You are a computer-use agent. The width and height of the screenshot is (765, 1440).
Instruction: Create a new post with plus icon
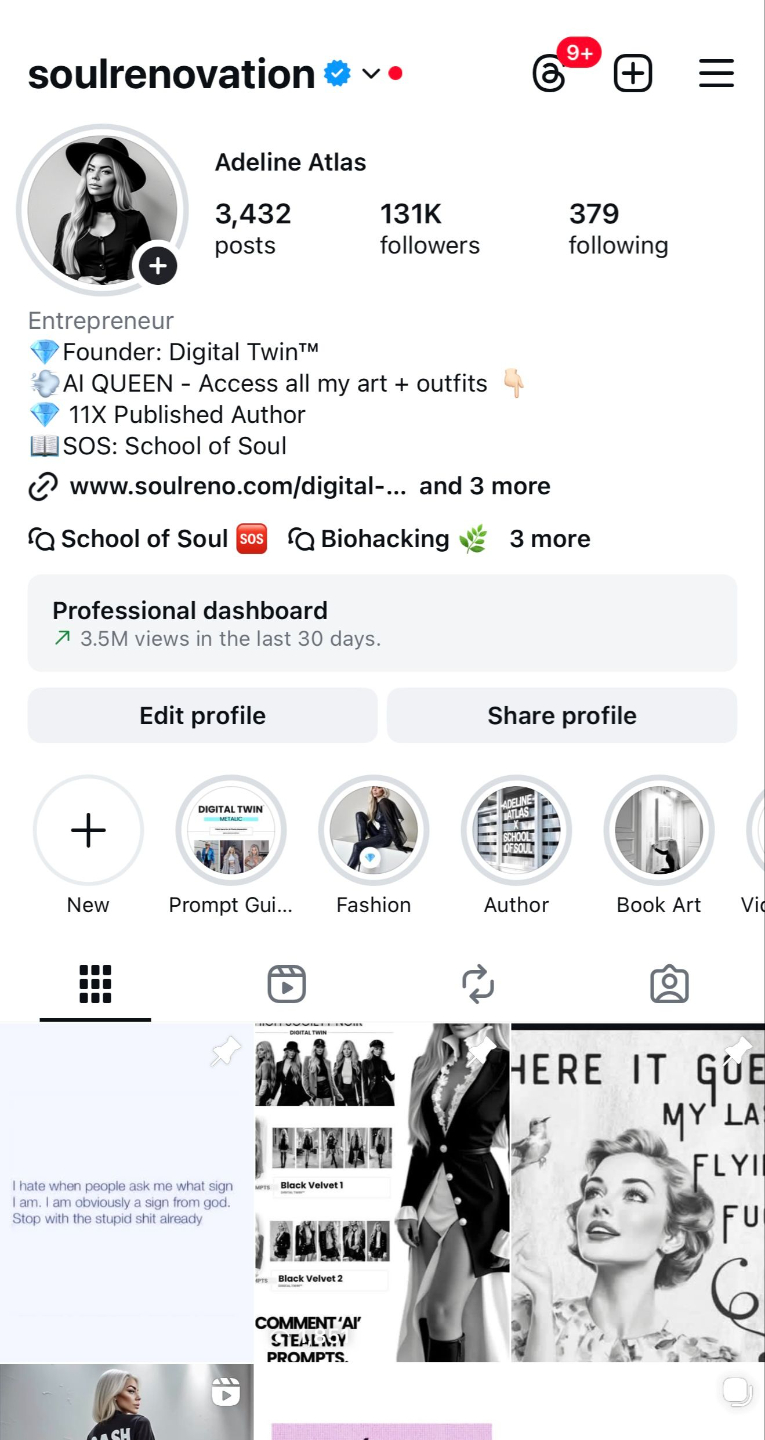(633, 74)
